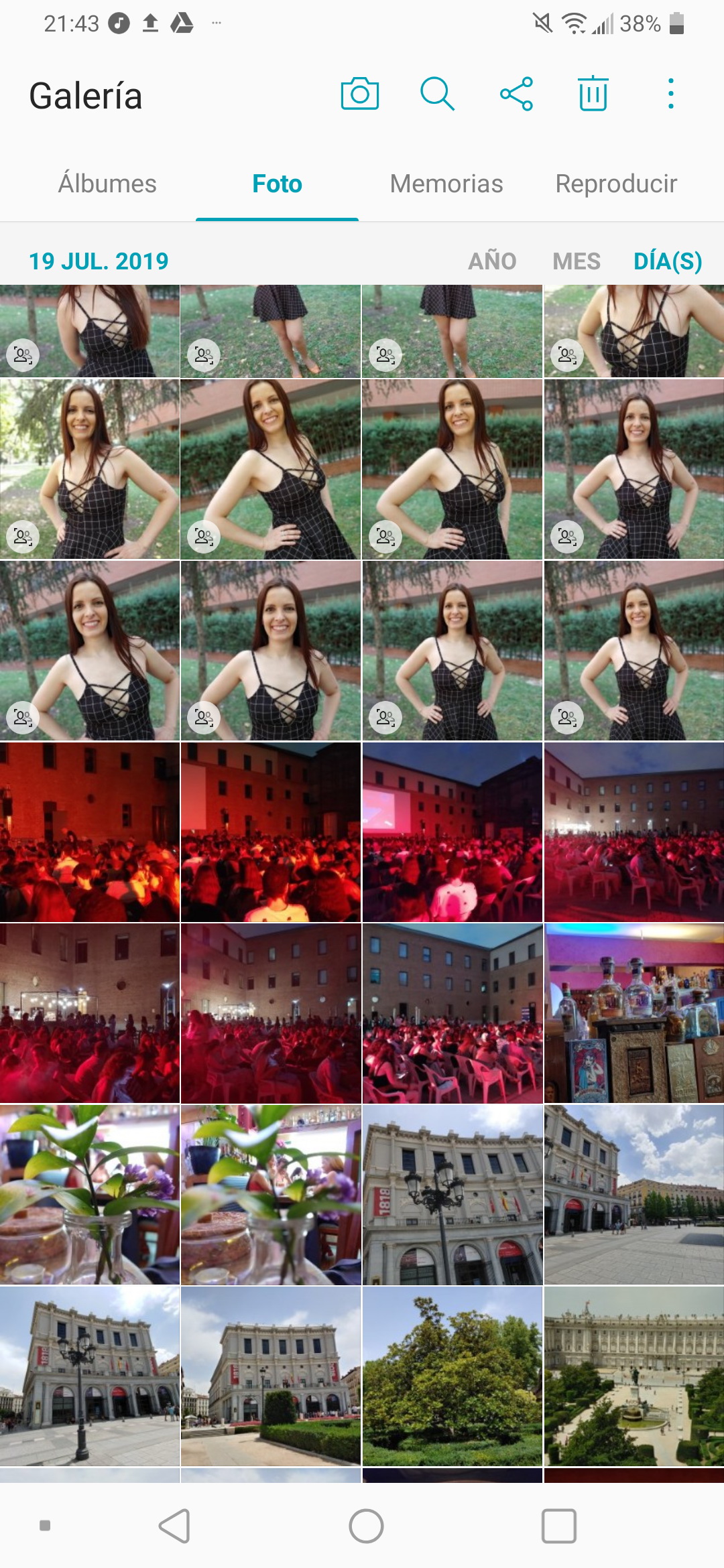This screenshot has height=1568, width=724.
Task: Go to the Memorias tab
Action: (x=446, y=184)
